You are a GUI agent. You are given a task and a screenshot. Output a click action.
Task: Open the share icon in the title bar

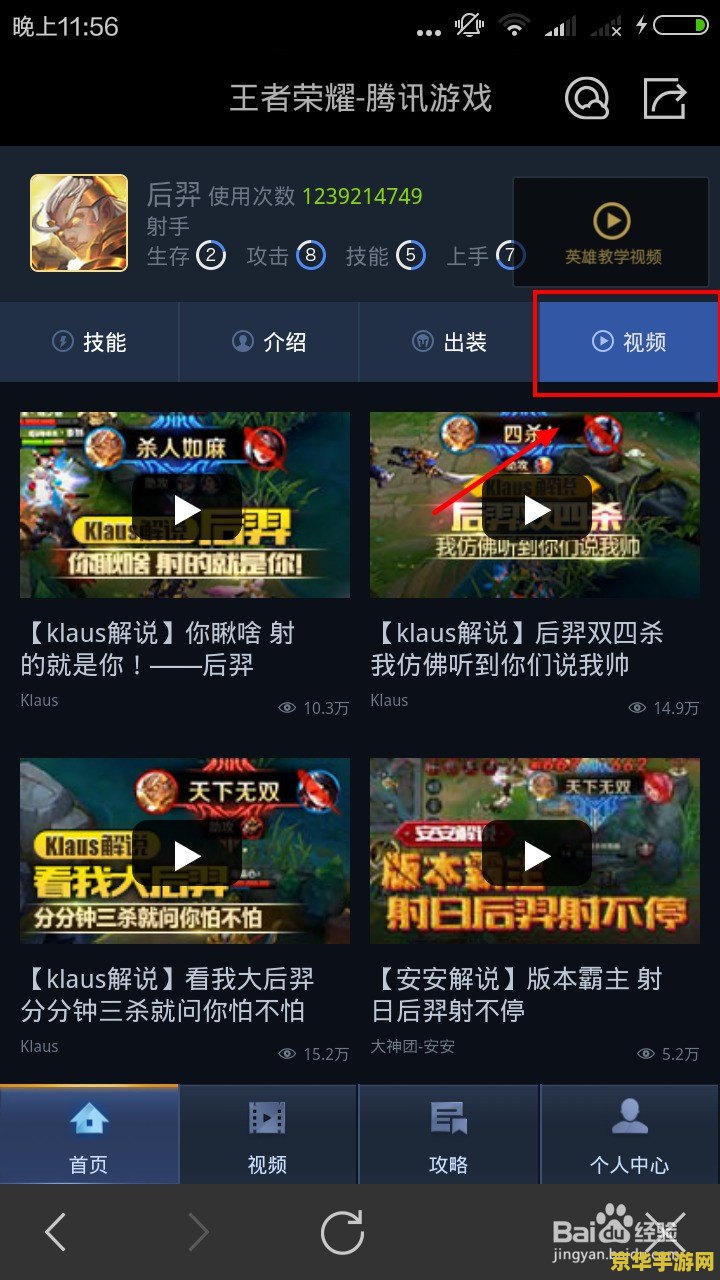665,99
